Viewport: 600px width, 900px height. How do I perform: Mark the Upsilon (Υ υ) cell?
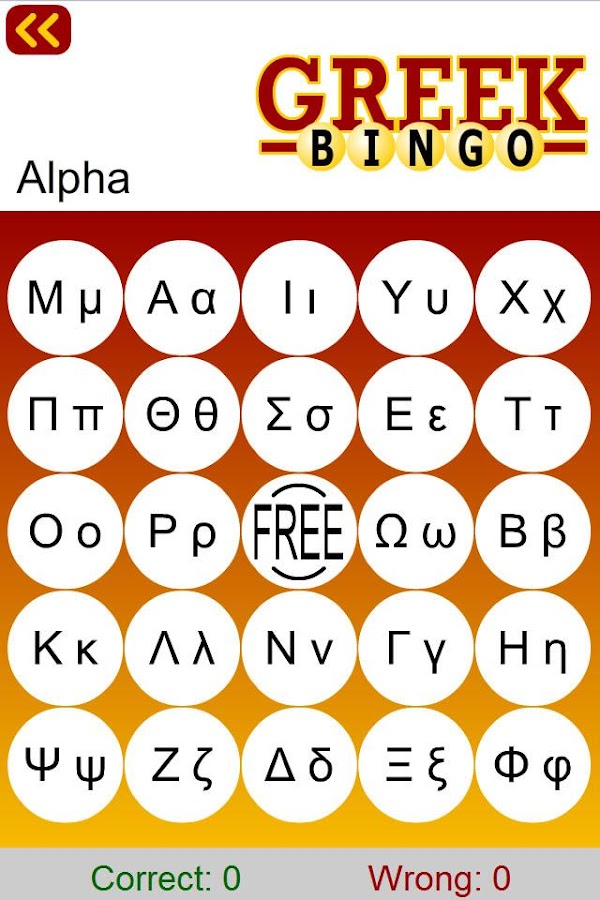coord(416,298)
